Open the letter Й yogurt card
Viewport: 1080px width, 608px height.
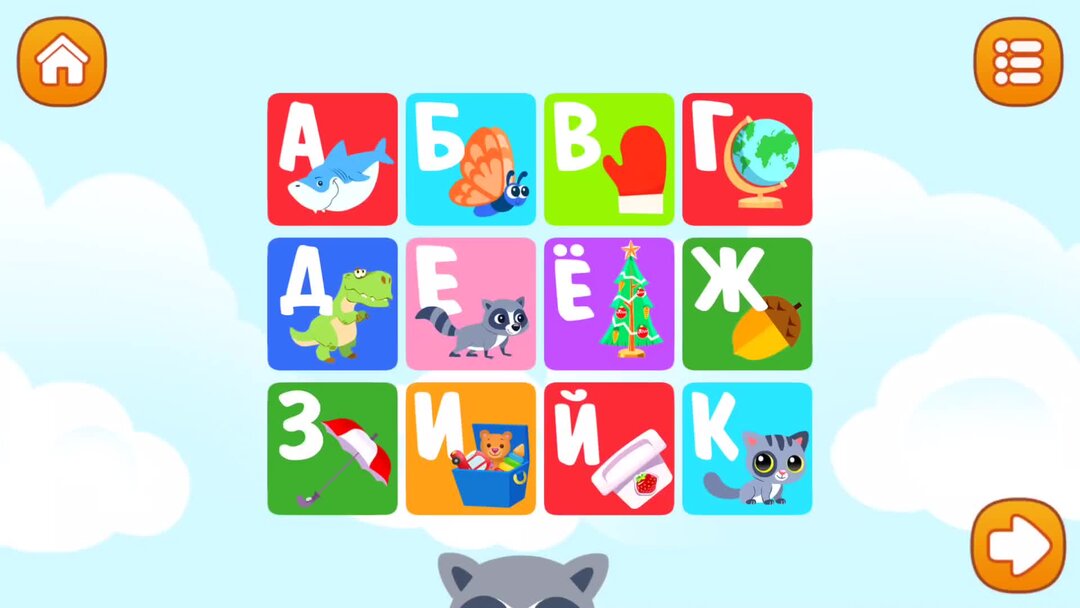coord(609,449)
